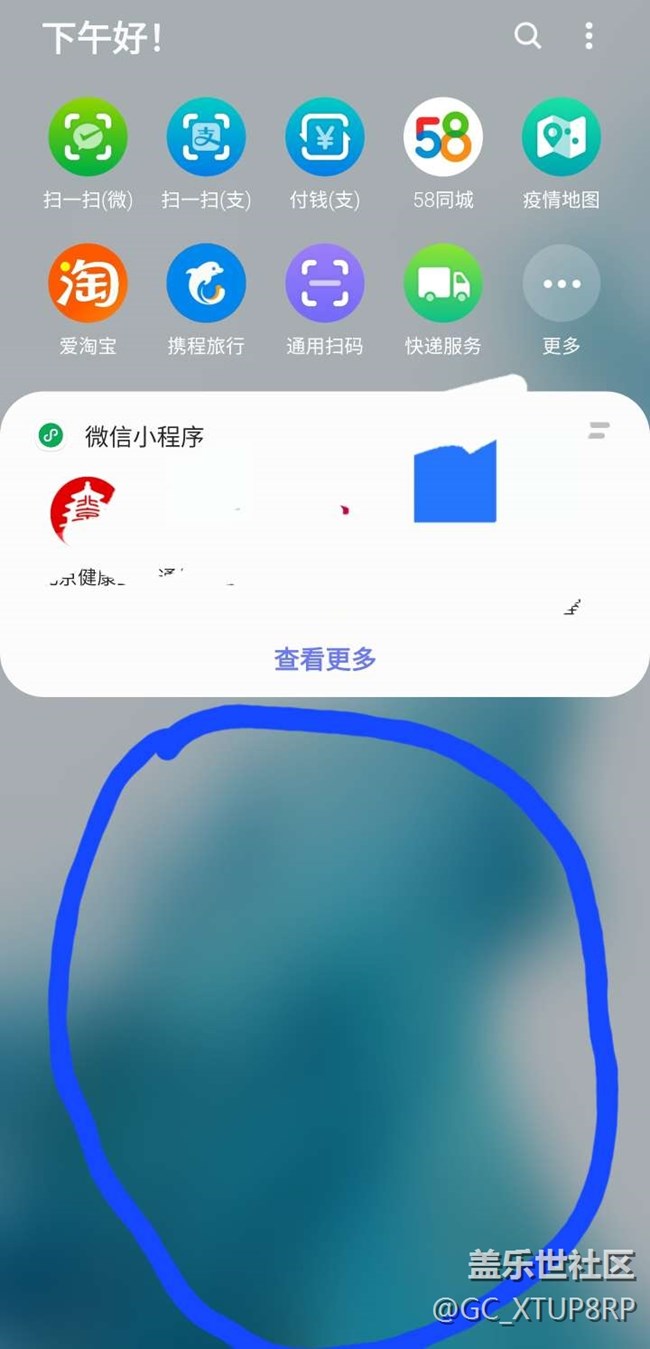Open the 疫情地图 epidemic map
Image resolution: width=650 pixels, height=1349 pixels.
click(x=561, y=137)
